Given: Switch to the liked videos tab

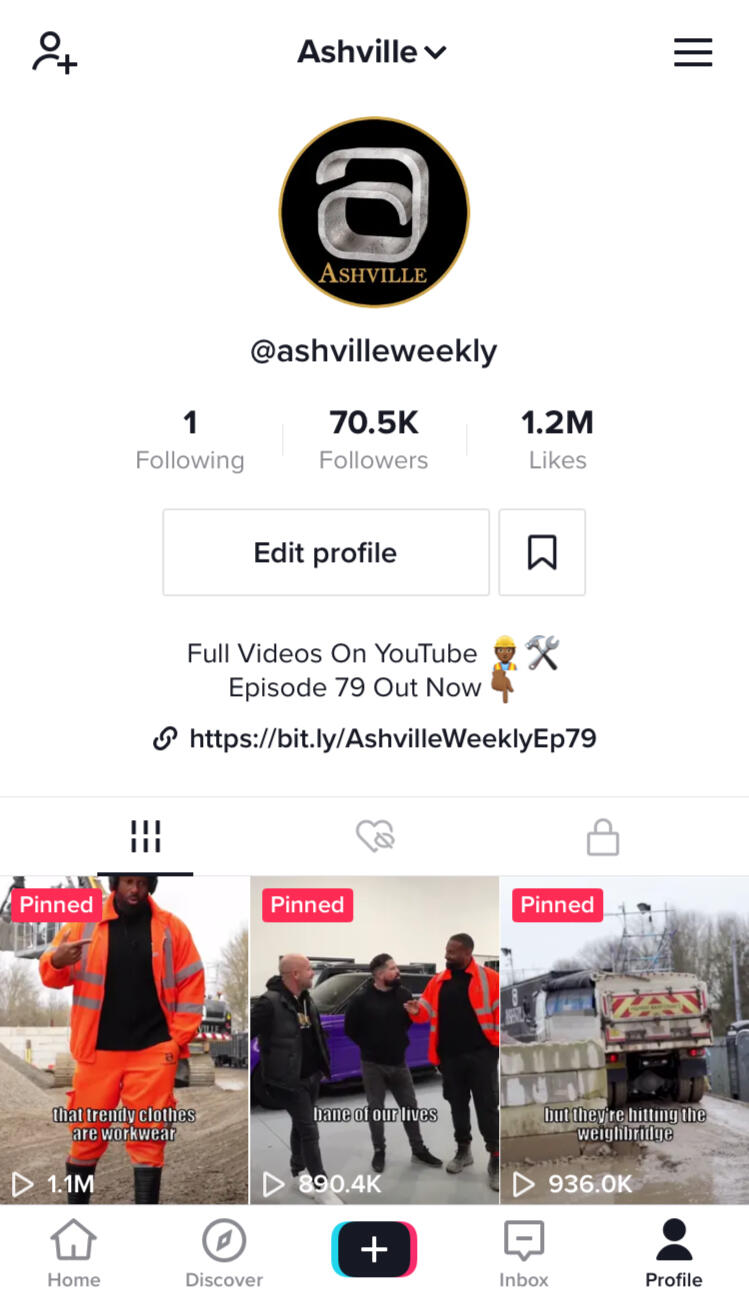Looking at the screenshot, I should pos(375,836).
